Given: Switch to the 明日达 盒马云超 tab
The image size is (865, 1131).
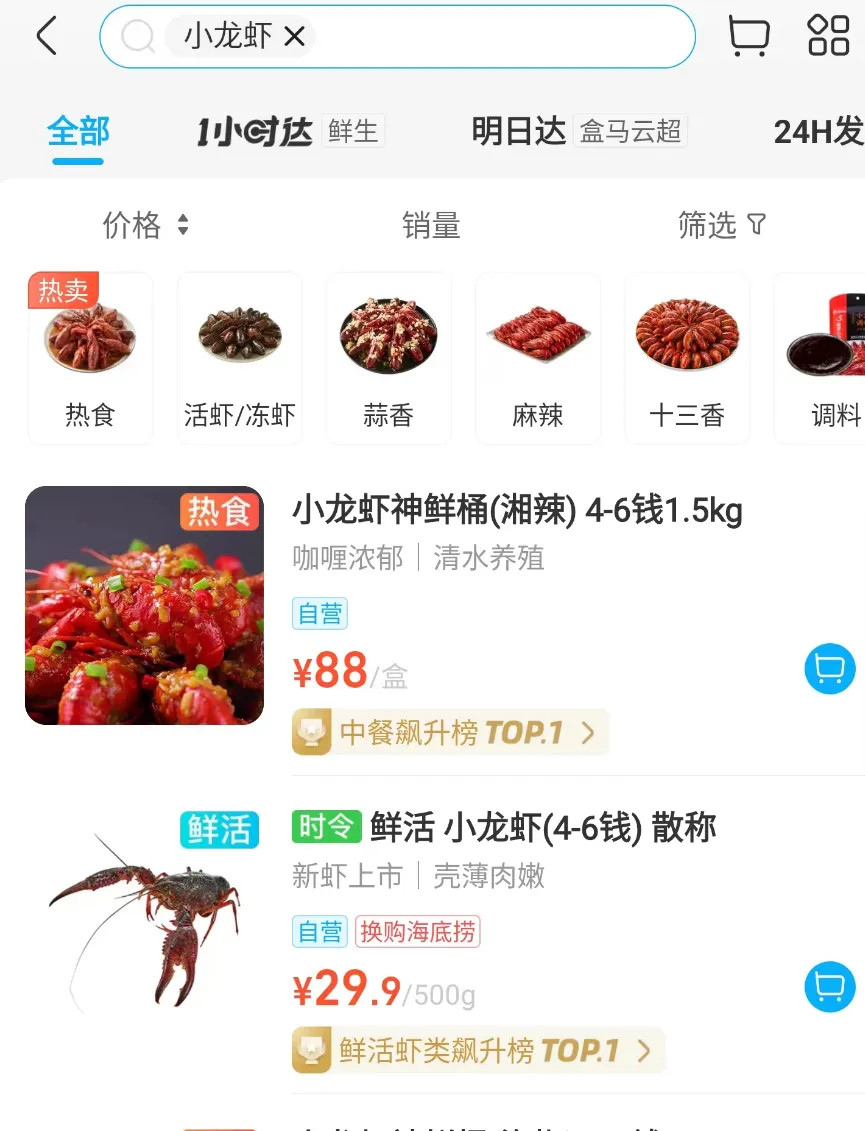Looking at the screenshot, I should click(578, 131).
